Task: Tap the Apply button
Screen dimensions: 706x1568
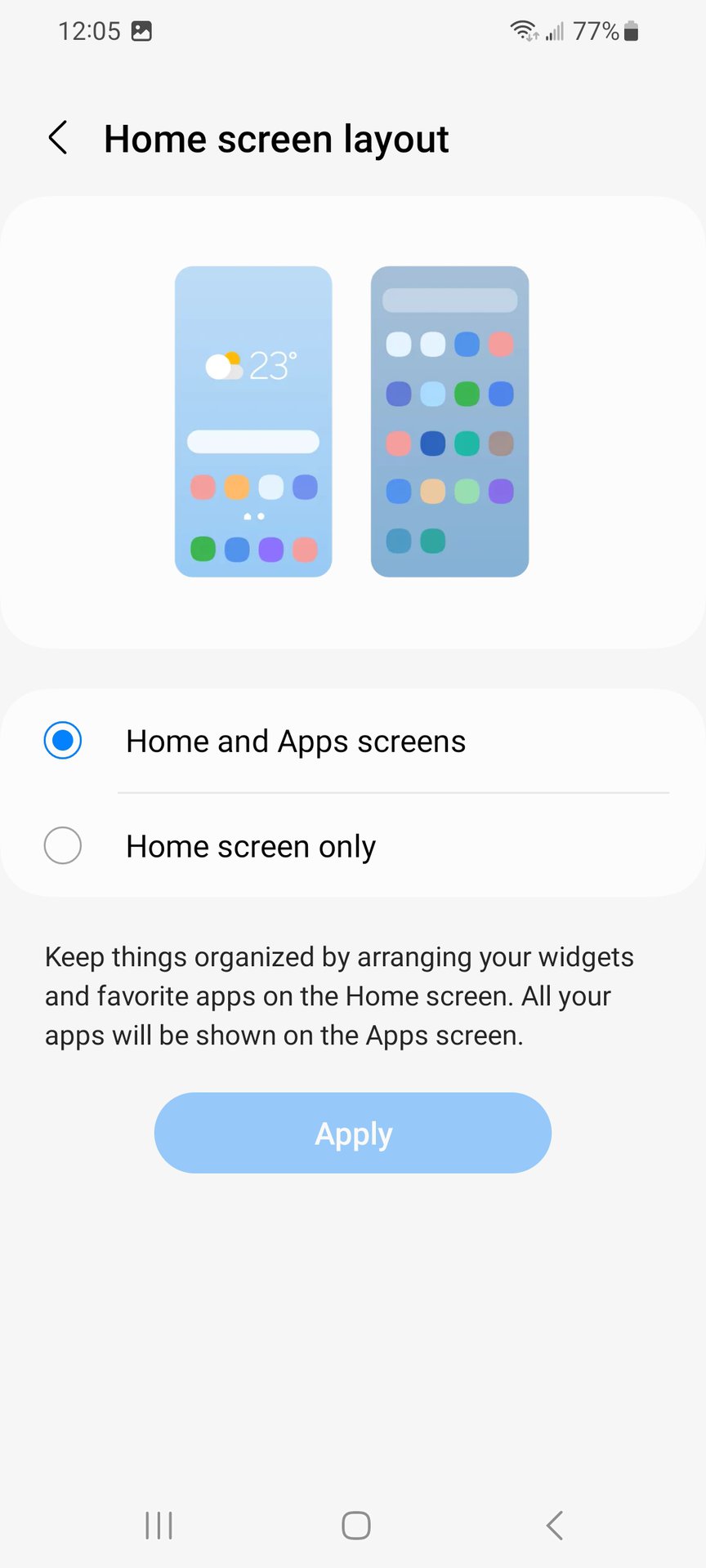Action: 353,1133
